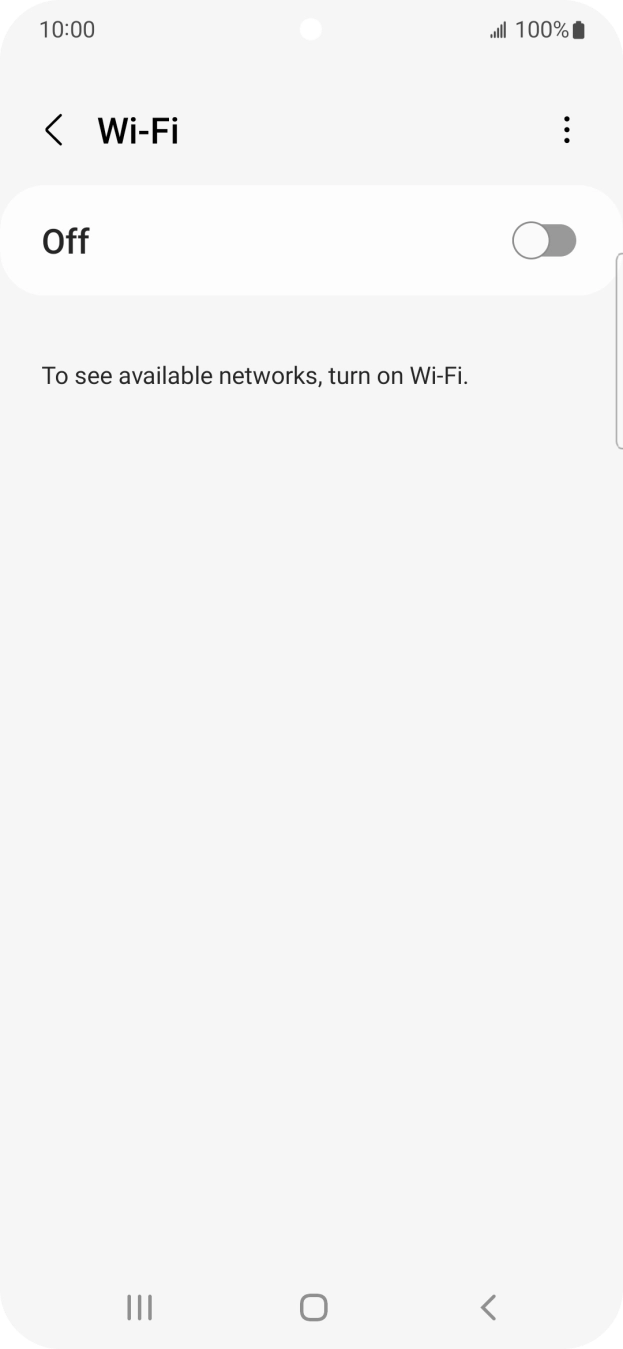Turn on the Wi-Fi switch

coord(544,241)
